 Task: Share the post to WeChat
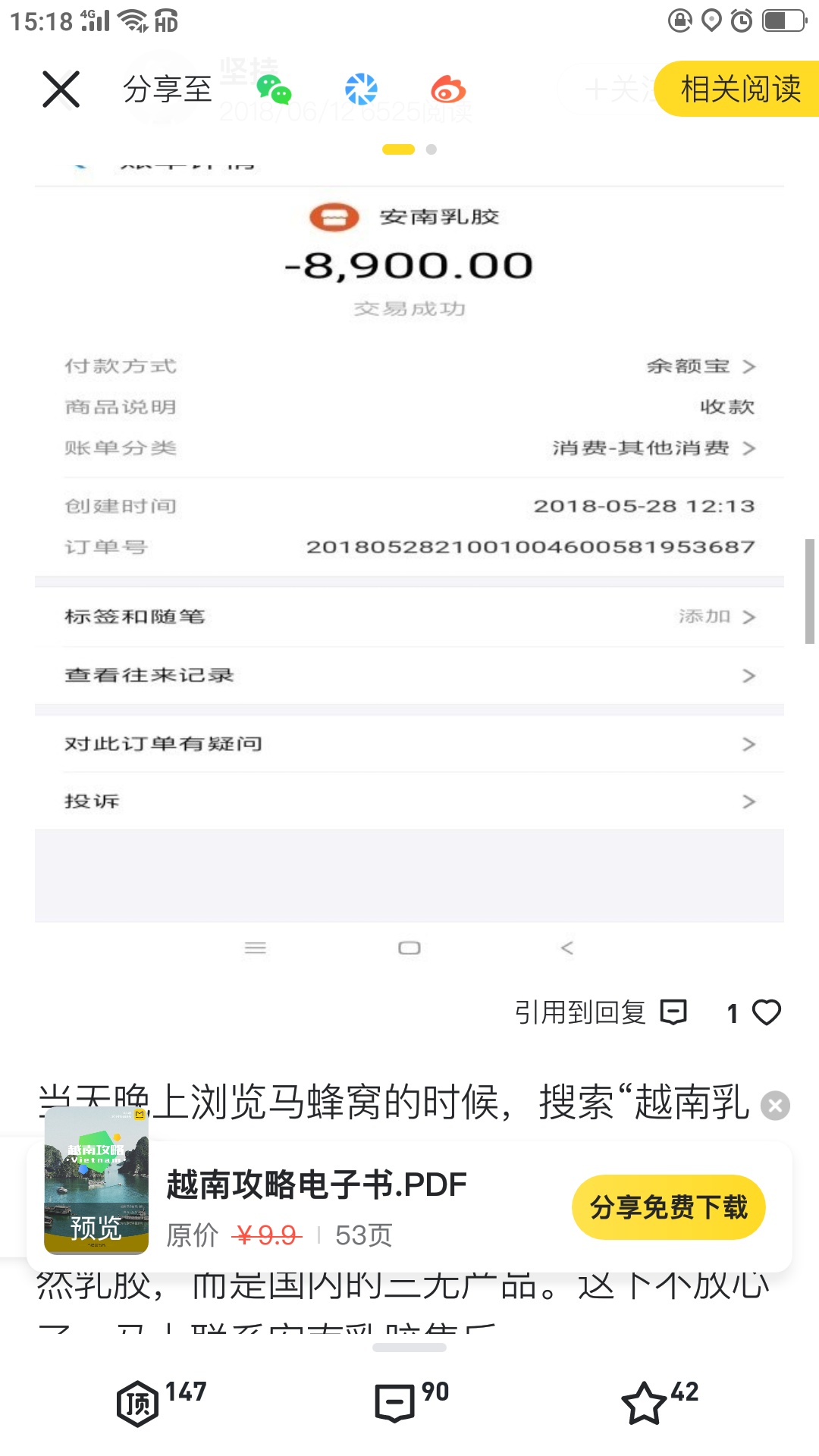pyautogui.click(x=274, y=89)
